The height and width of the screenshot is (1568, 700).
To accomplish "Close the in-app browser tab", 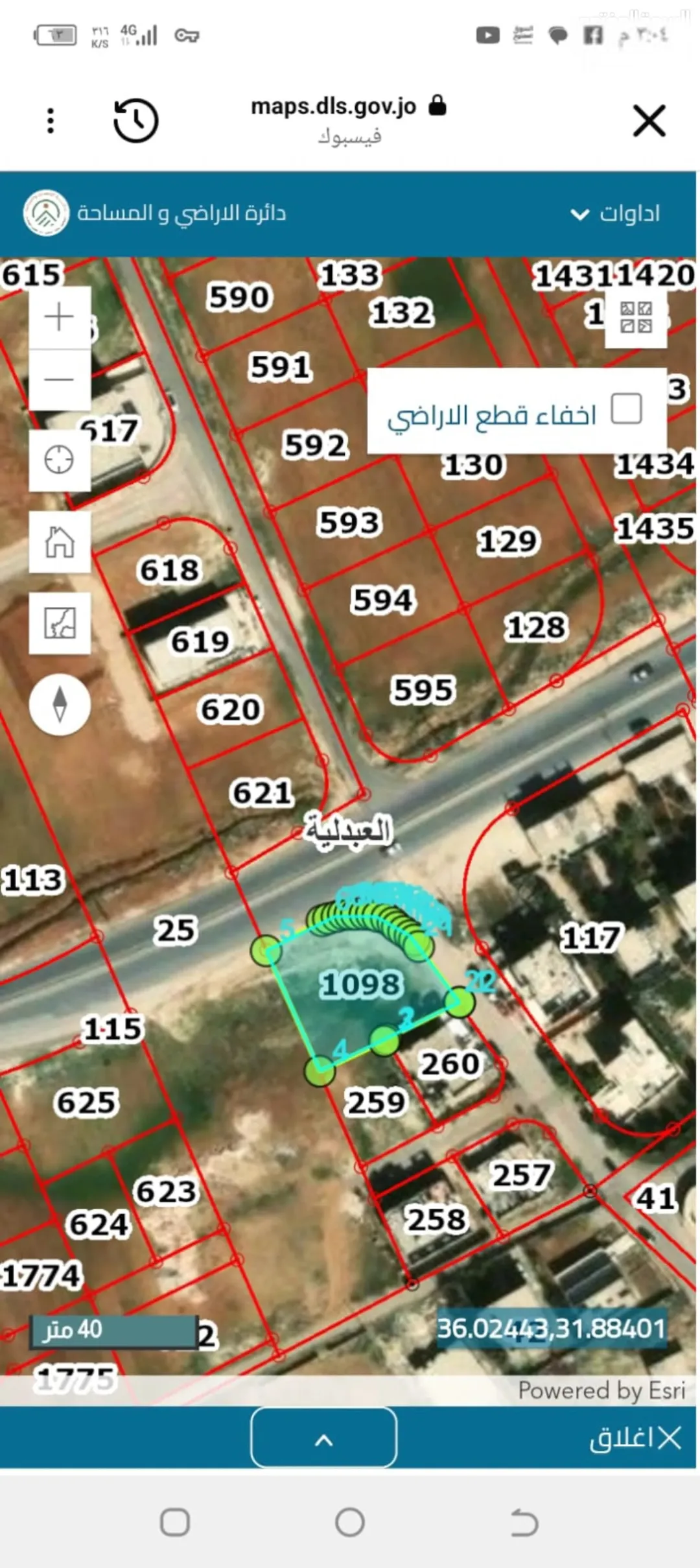I will point(649,121).
